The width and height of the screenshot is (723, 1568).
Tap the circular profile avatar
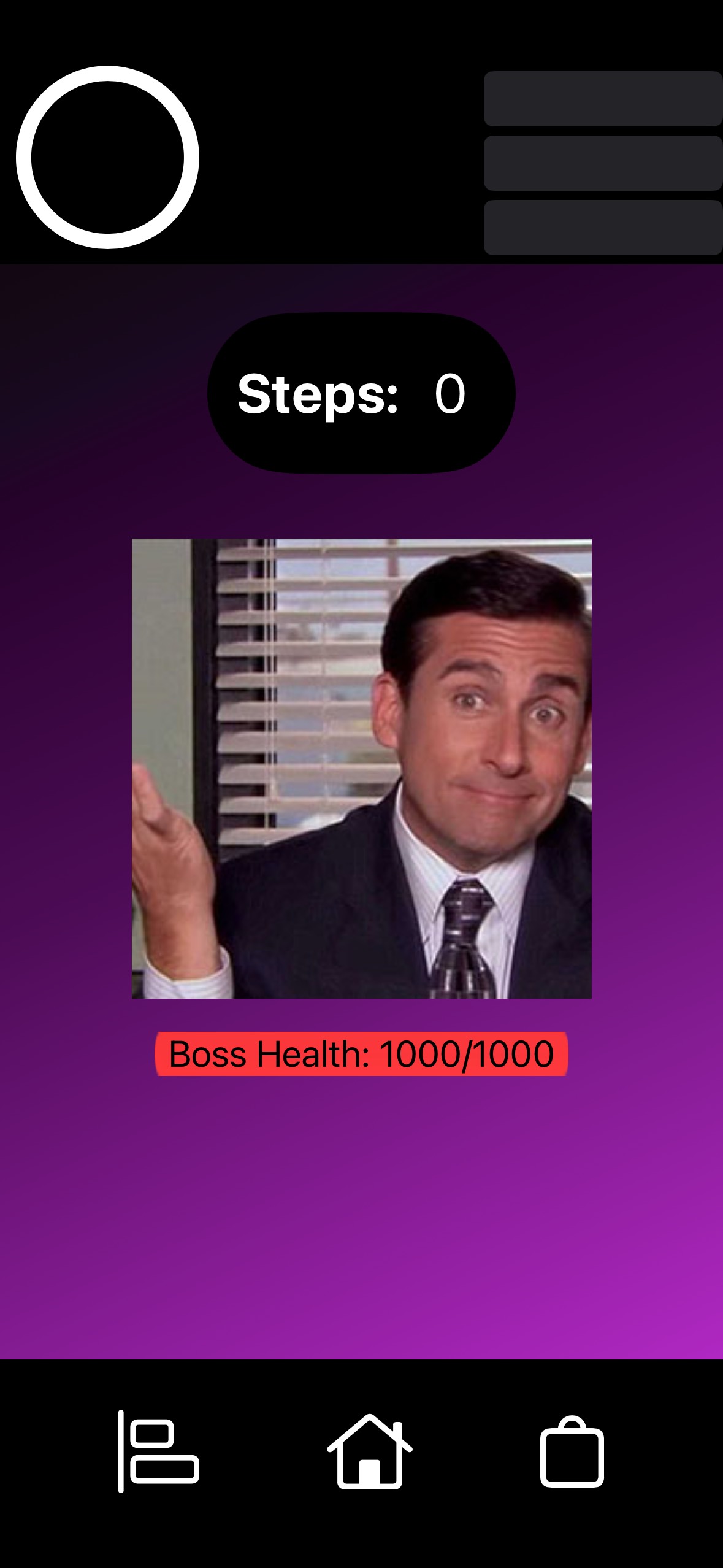(x=107, y=158)
